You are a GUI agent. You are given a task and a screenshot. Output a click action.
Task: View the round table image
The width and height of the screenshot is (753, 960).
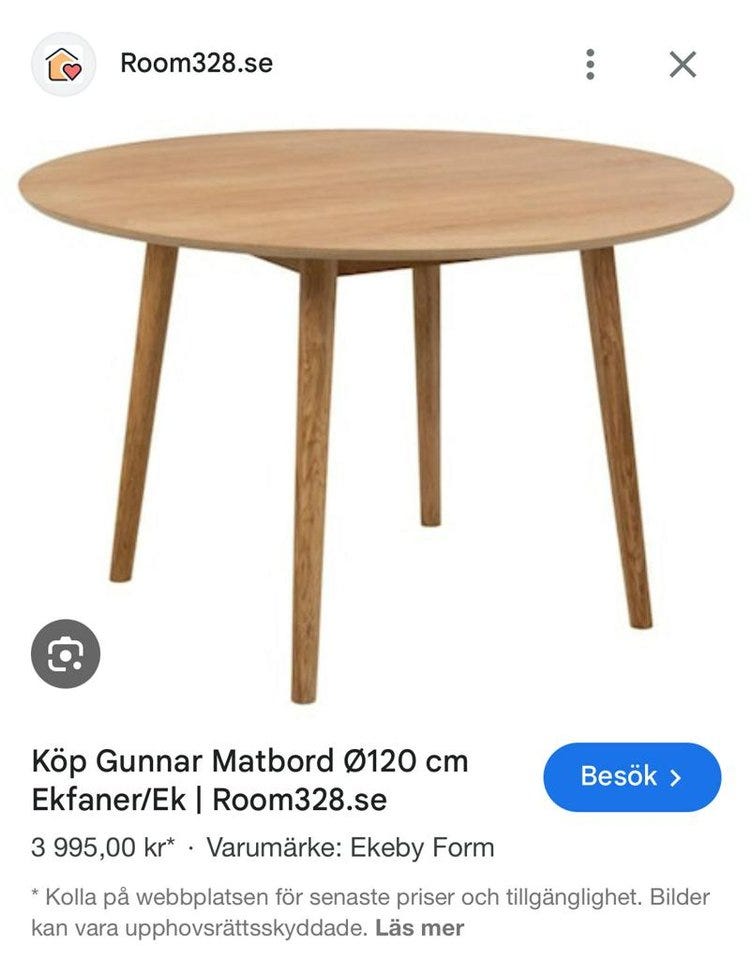pyautogui.click(x=376, y=400)
